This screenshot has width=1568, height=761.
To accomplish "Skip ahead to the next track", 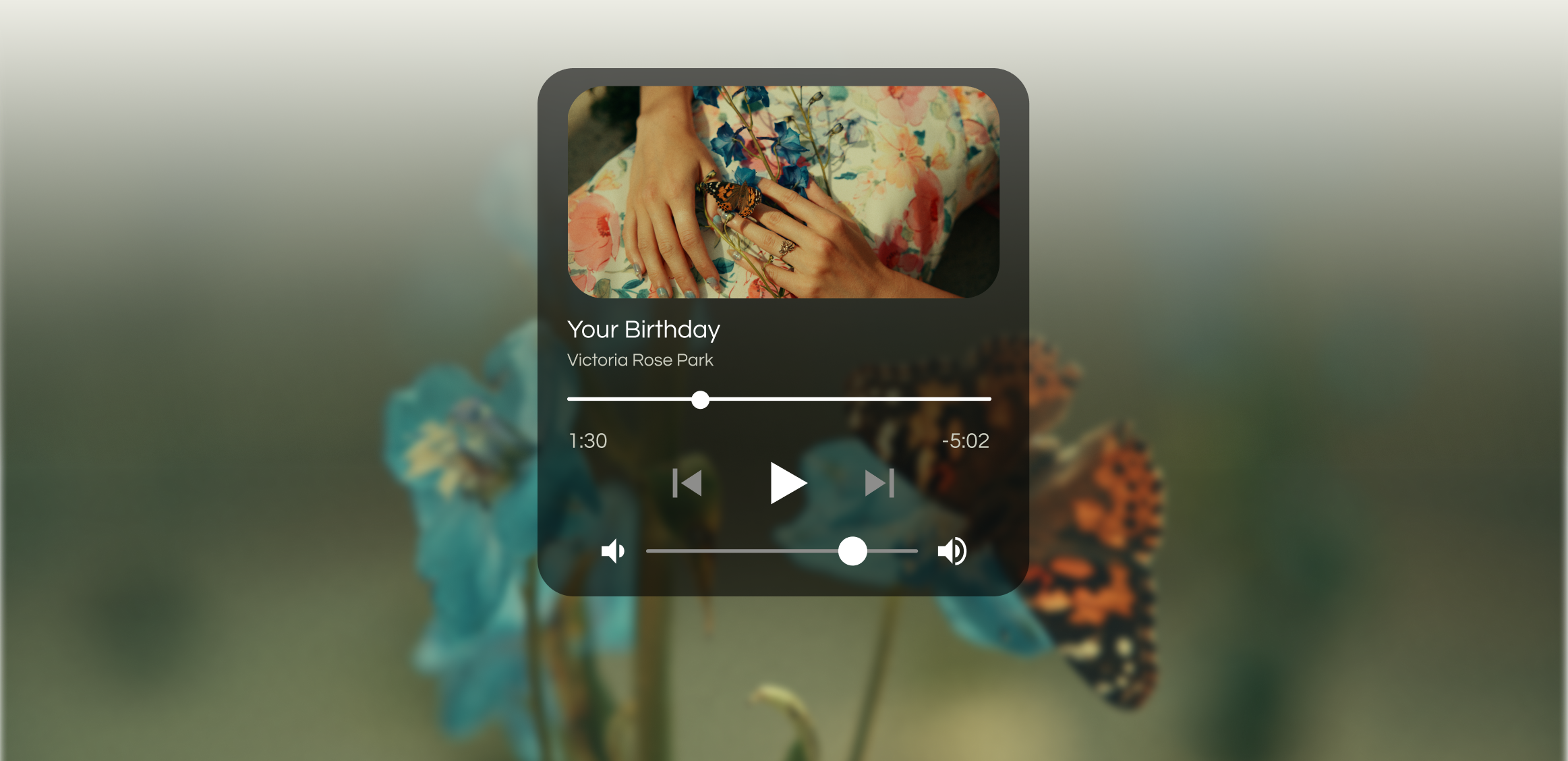I will [879, 483].
